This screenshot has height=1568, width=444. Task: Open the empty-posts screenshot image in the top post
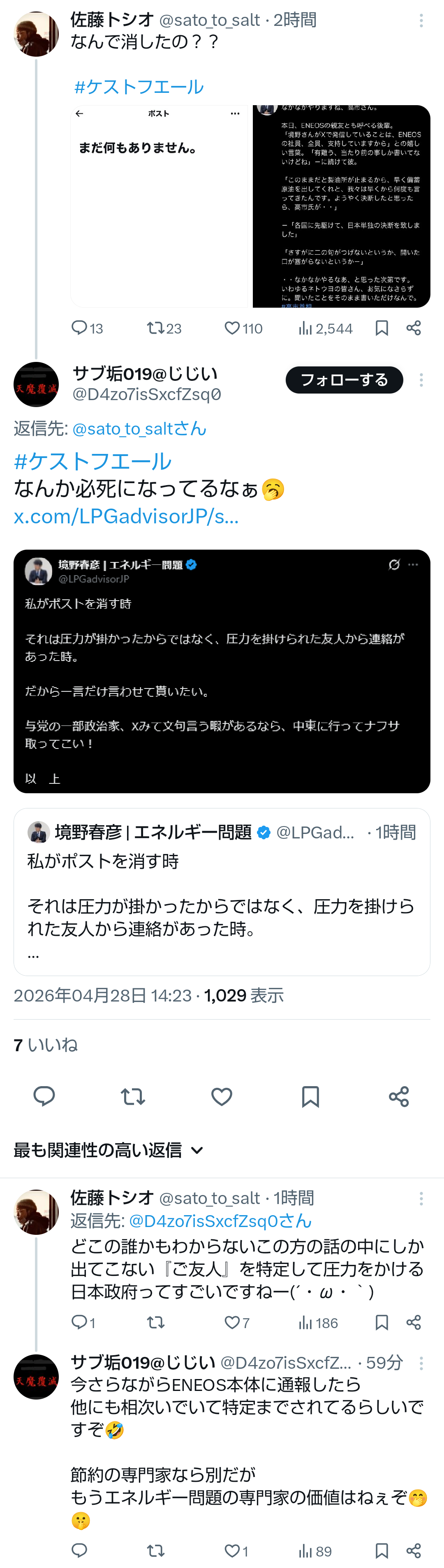(160, 206)
